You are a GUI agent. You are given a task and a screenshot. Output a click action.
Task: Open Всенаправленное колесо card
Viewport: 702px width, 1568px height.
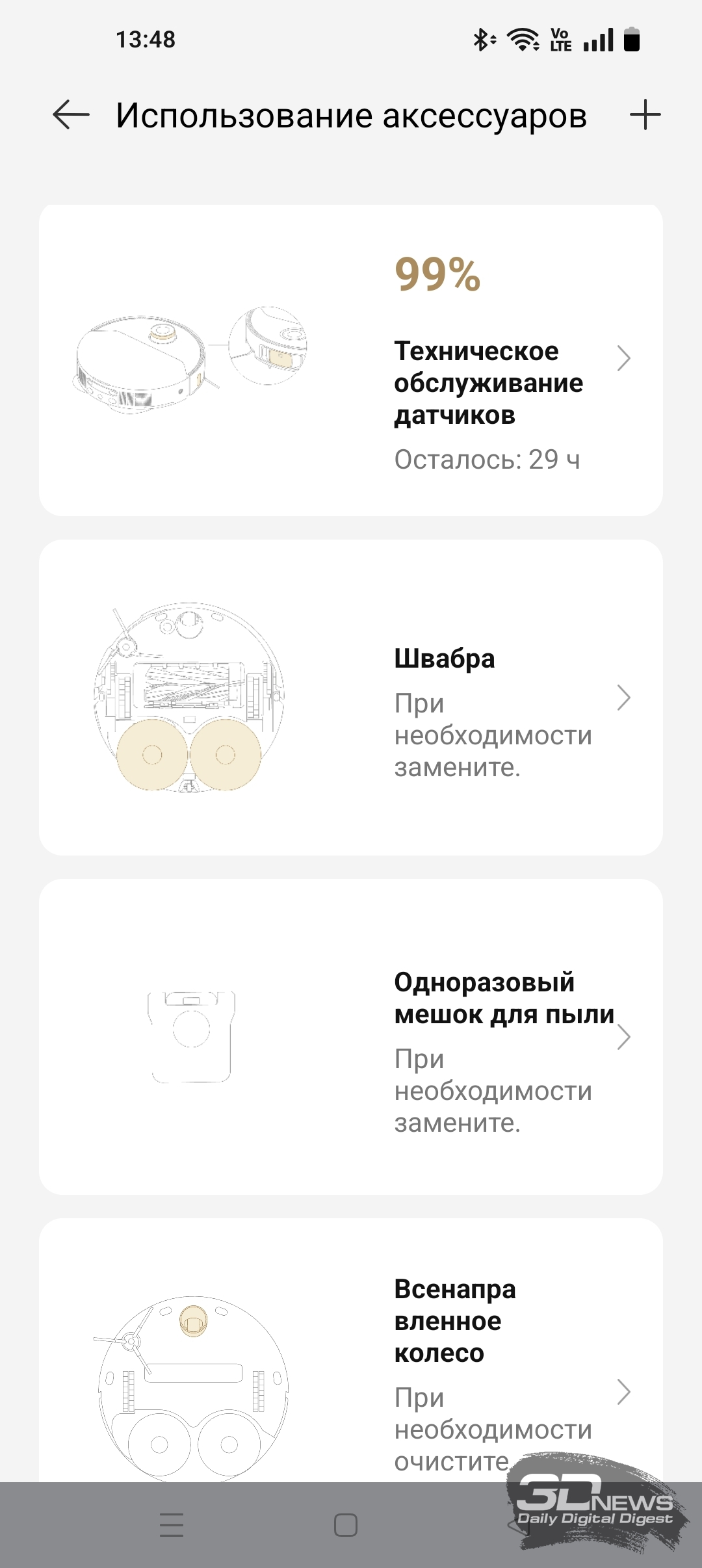pyautogui.click(x=351, y=1351)
